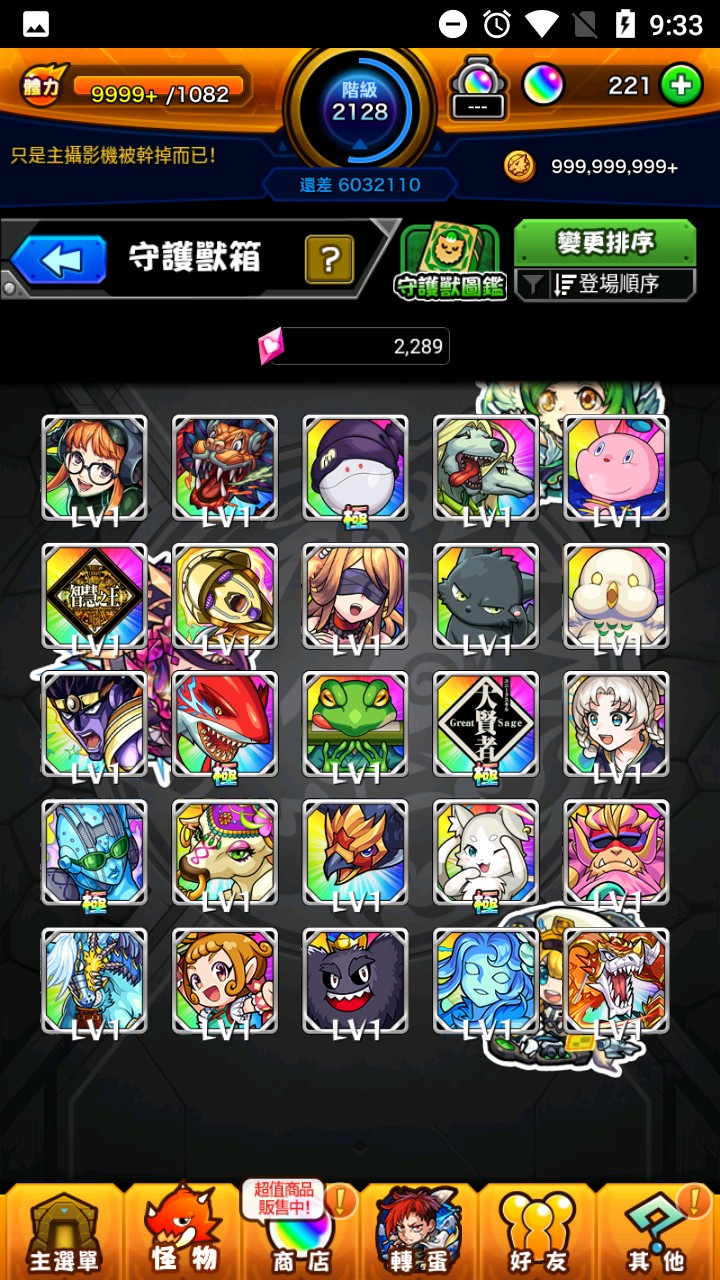The image size is (720, 1280).
Task: Select the 智慧之王 guardian tile
Action: point(94,596)
